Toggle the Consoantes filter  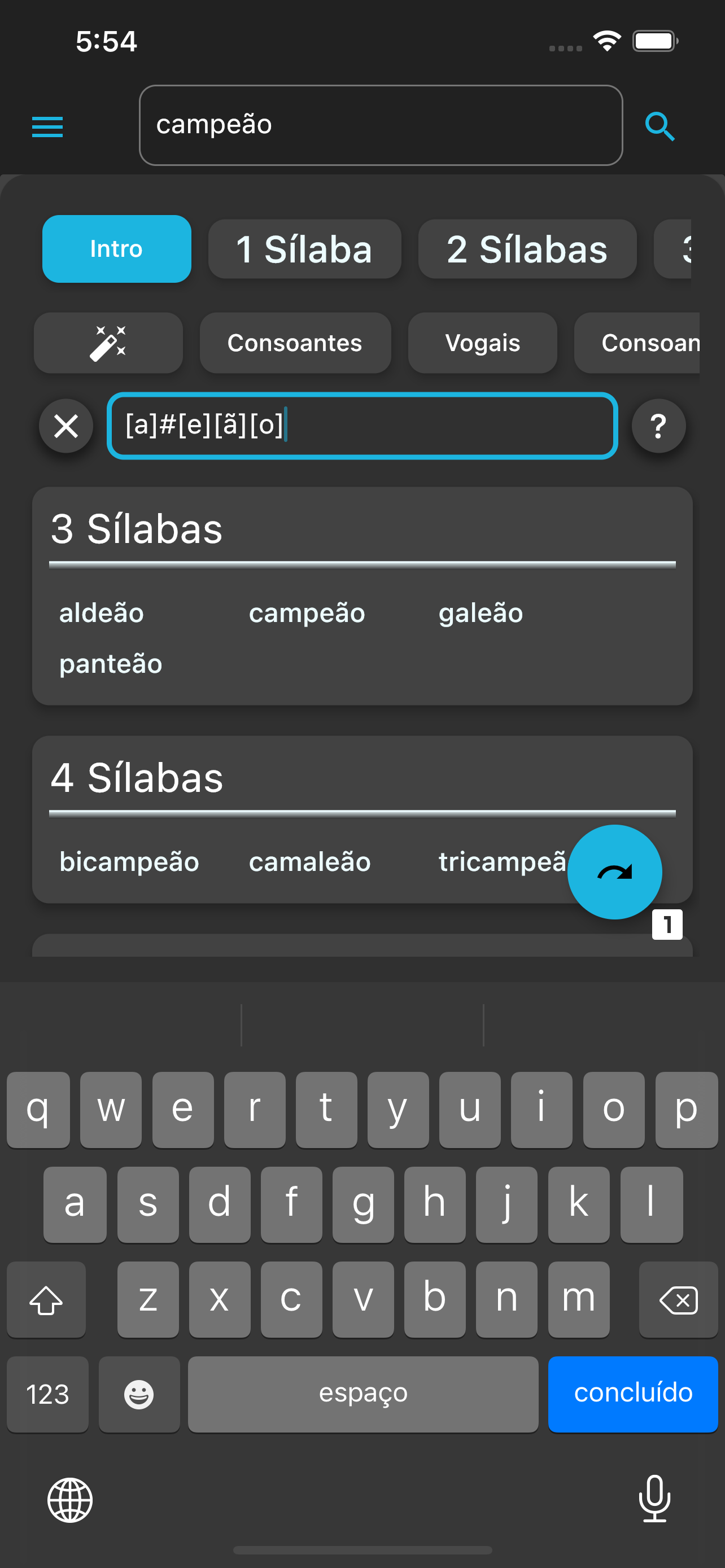[x=295, y=343]
